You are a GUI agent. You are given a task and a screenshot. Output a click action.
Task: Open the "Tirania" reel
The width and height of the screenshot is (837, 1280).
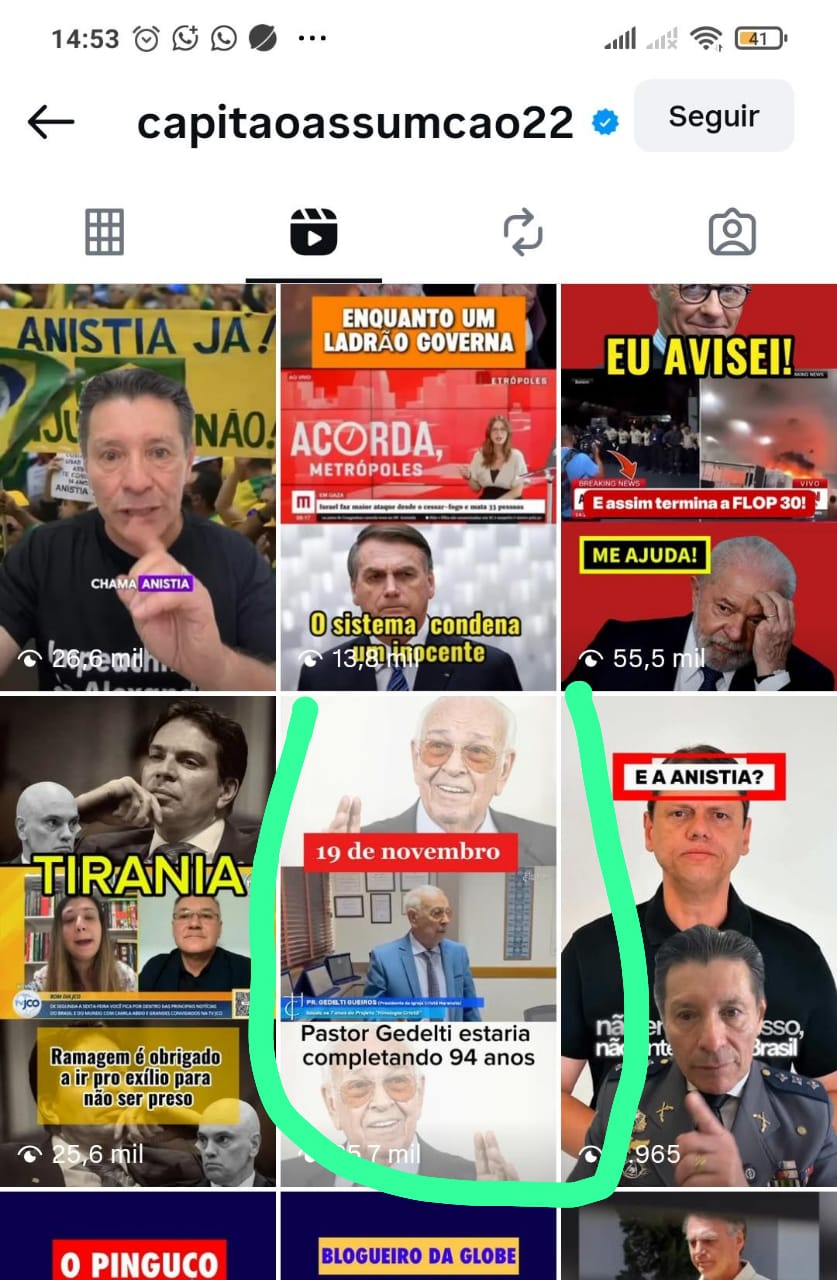138,940
